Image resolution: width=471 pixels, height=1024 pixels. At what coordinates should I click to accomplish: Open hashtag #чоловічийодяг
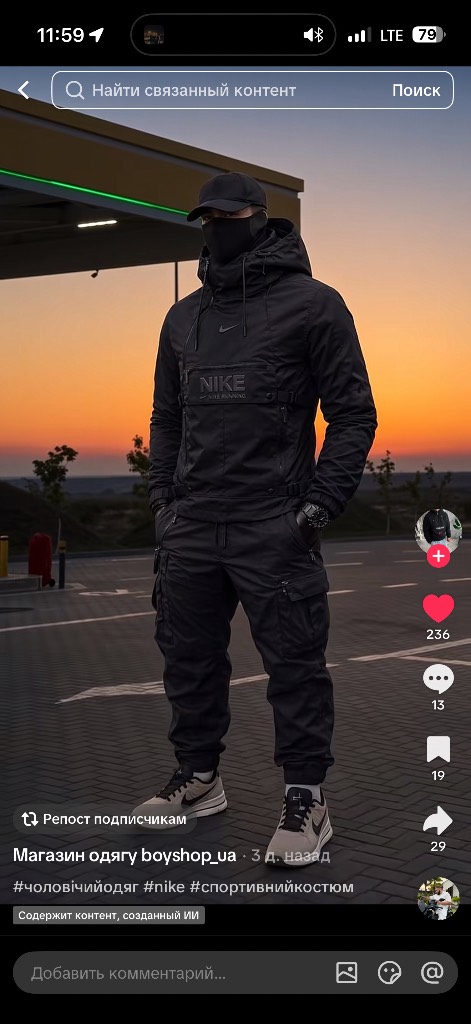(76, 887)
